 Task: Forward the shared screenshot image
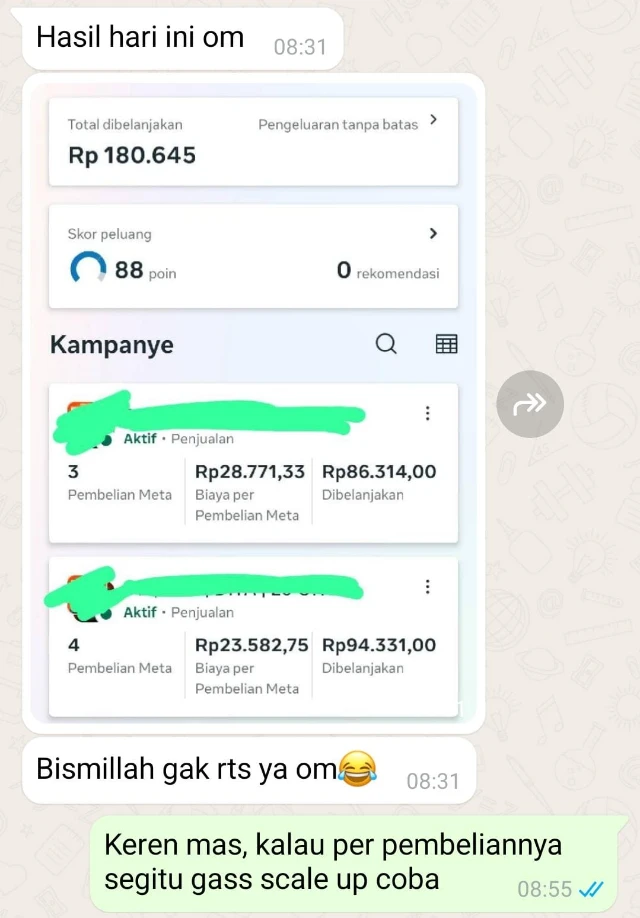point(530,404)
